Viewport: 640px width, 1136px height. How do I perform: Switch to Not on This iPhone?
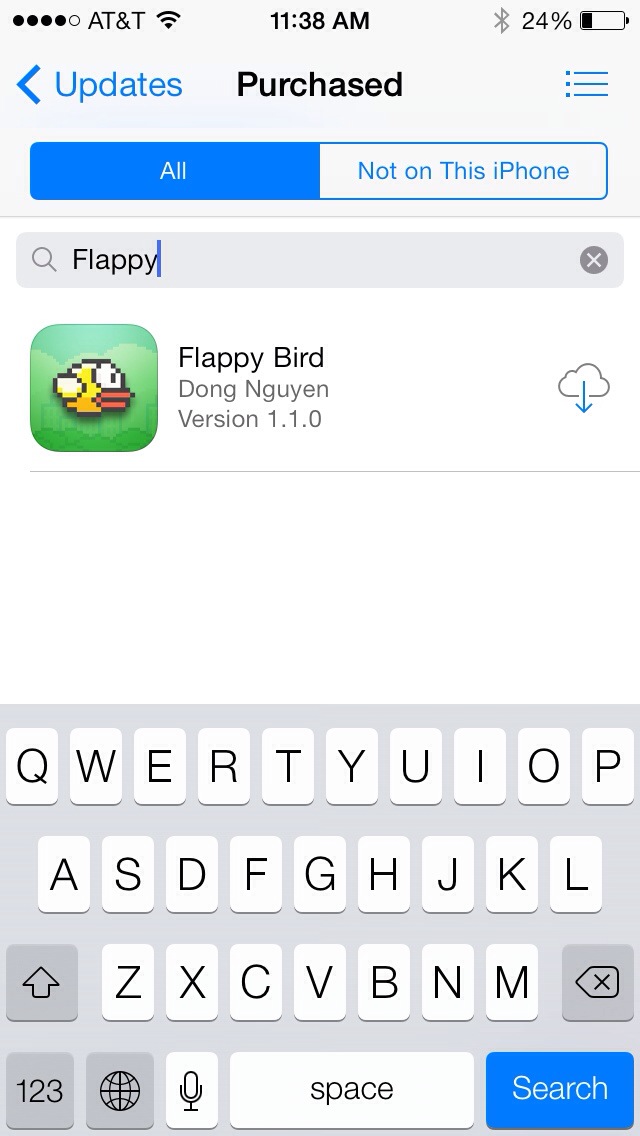[463, 171]
